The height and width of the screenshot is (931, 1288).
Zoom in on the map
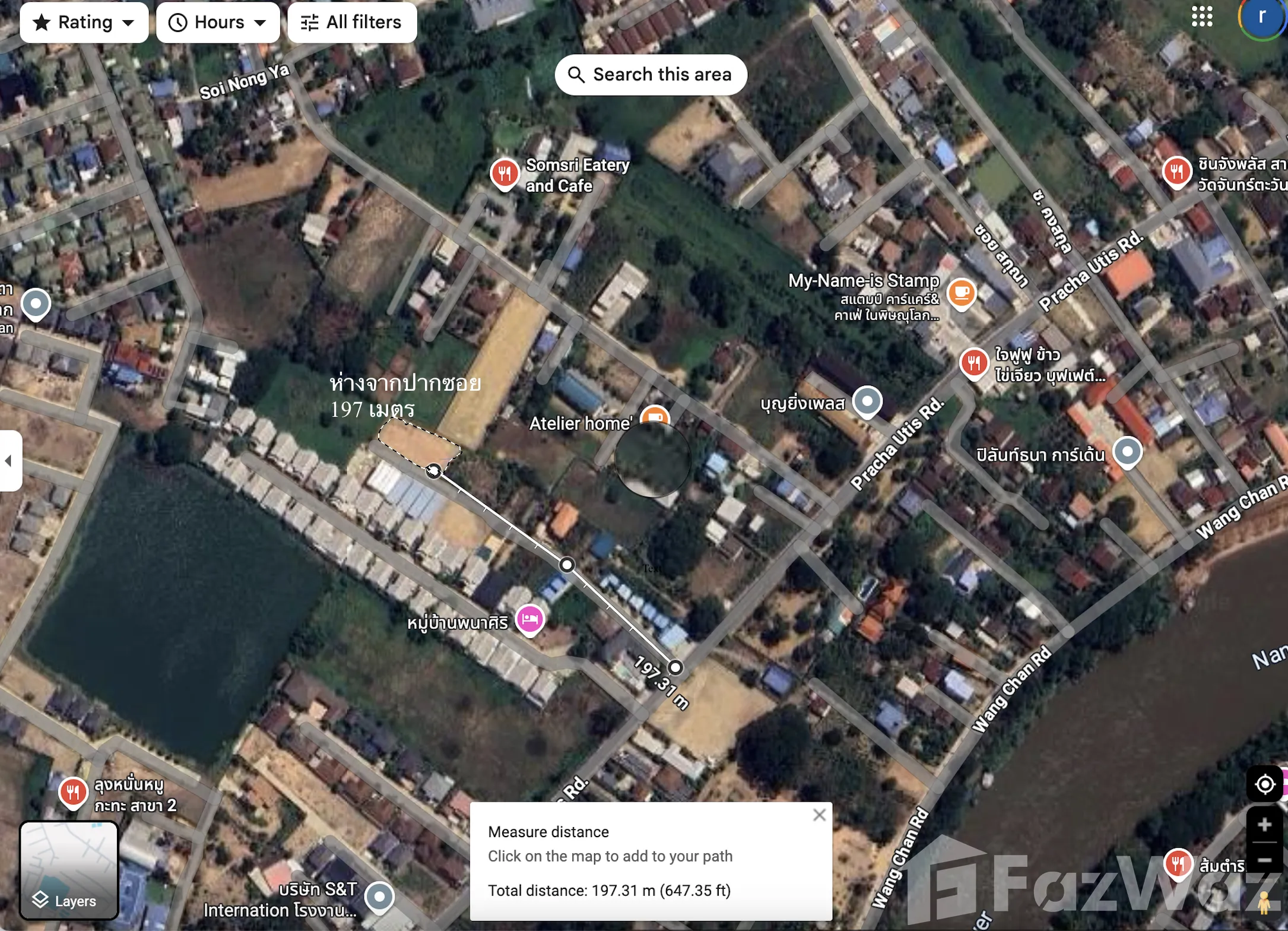click(1264, 825)
